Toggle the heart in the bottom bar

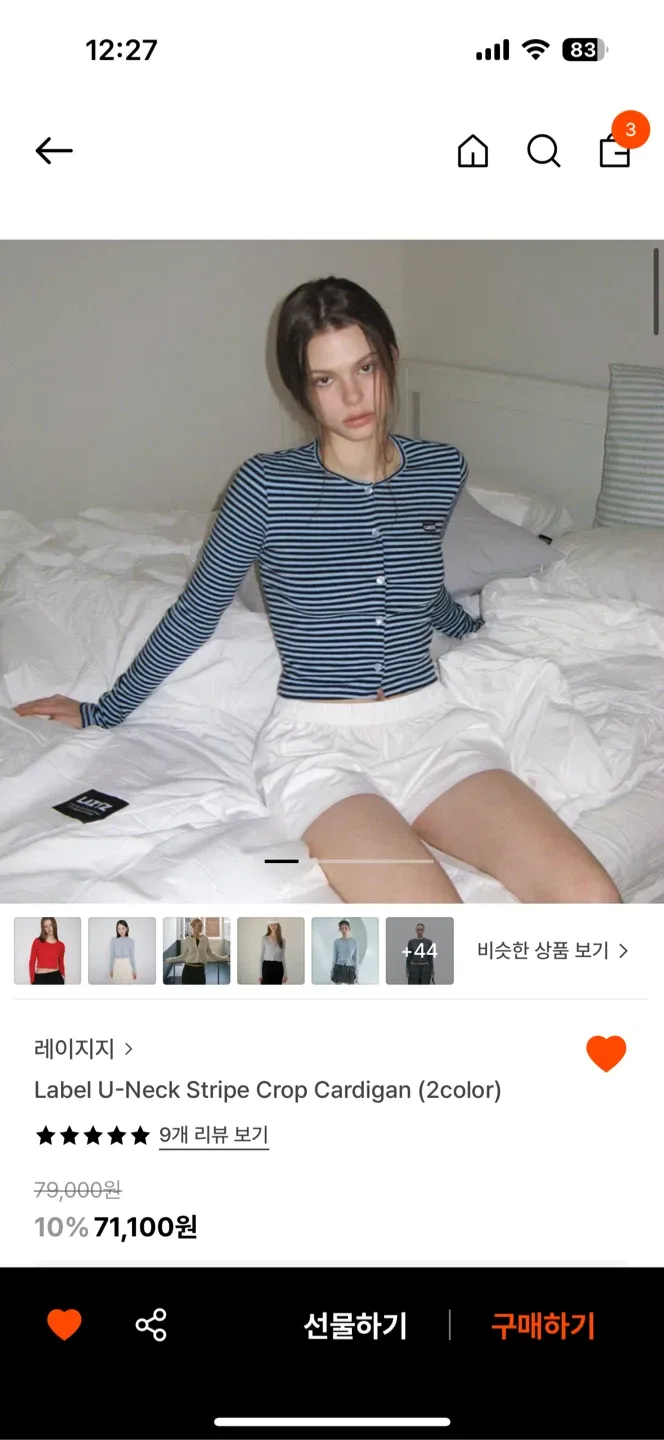(64, 1326)
